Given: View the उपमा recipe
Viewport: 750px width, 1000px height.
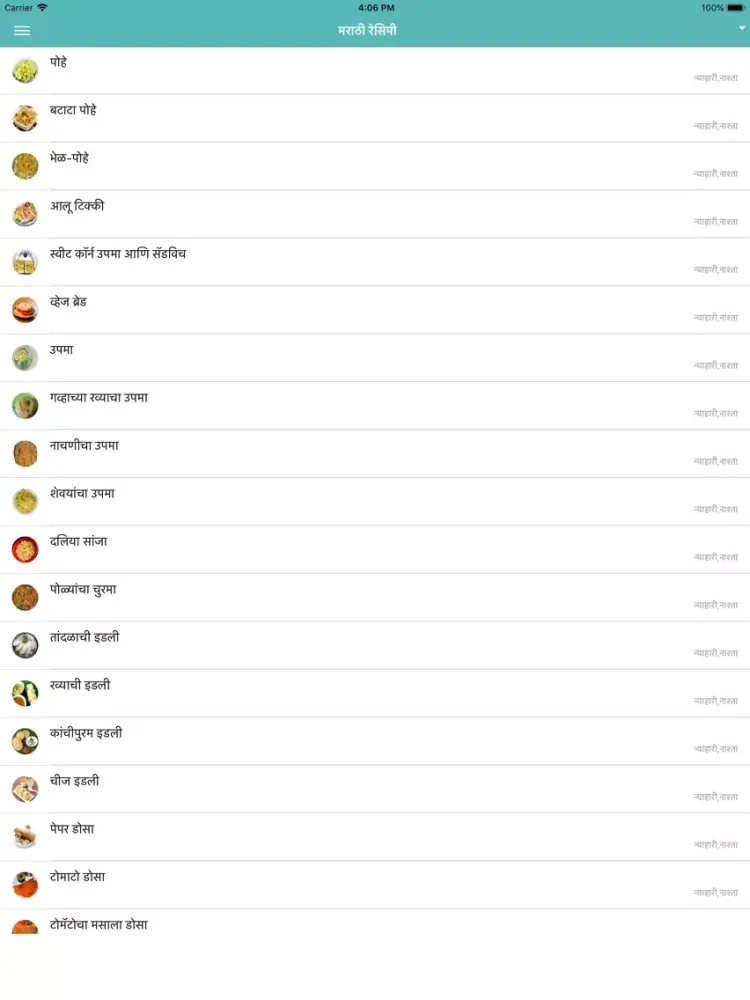Looking at the screenshot, I should (61, 350).
